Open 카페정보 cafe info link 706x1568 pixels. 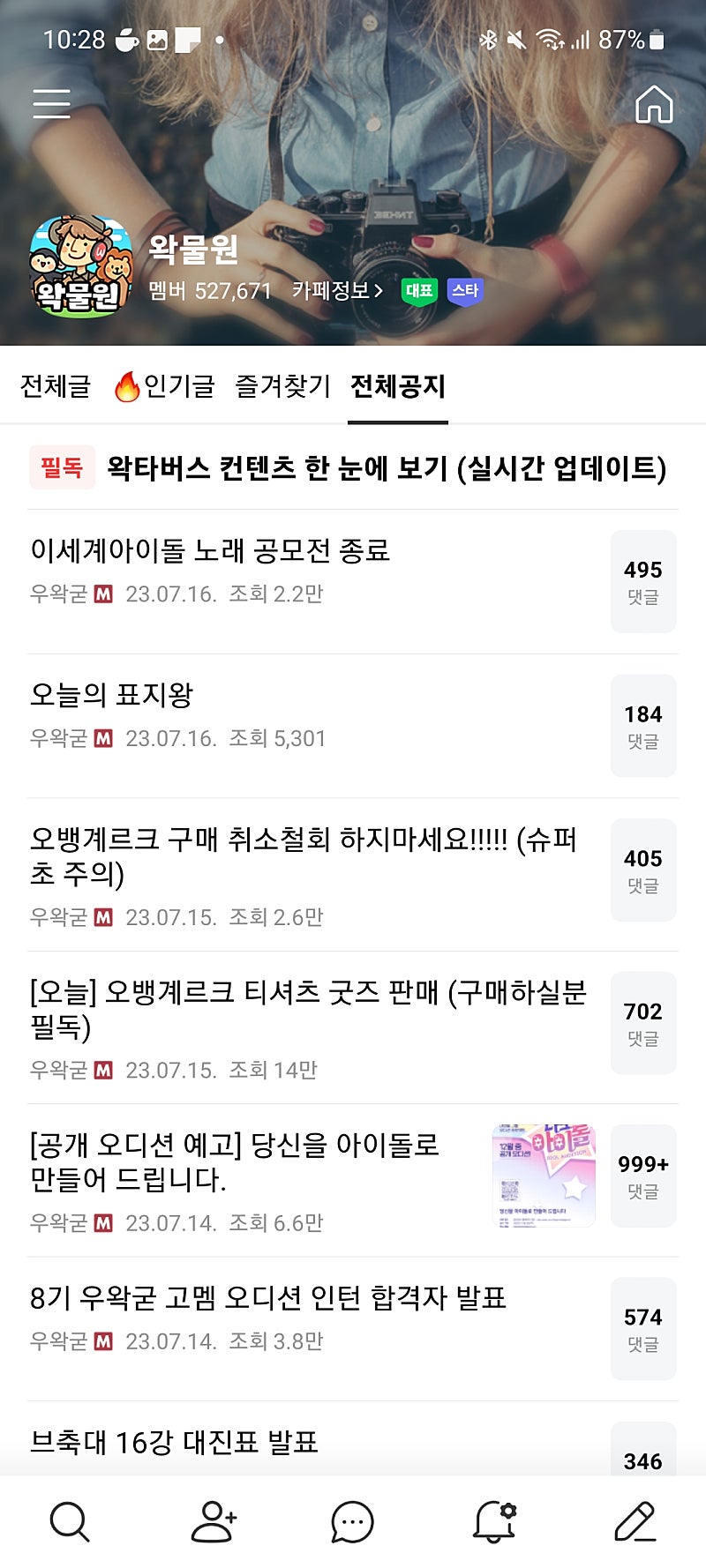point(337,290)
